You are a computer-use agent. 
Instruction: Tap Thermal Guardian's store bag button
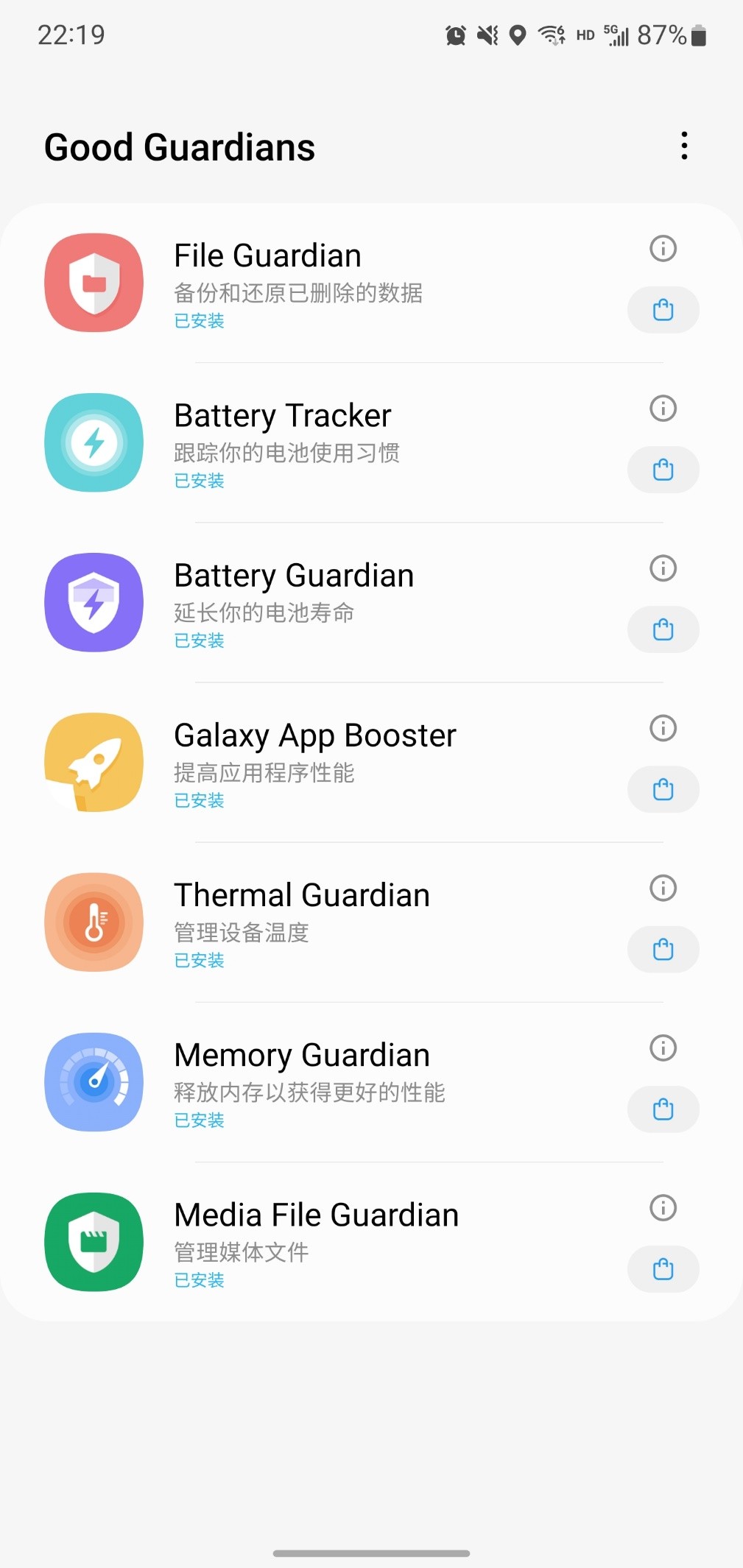pos(663,949)
